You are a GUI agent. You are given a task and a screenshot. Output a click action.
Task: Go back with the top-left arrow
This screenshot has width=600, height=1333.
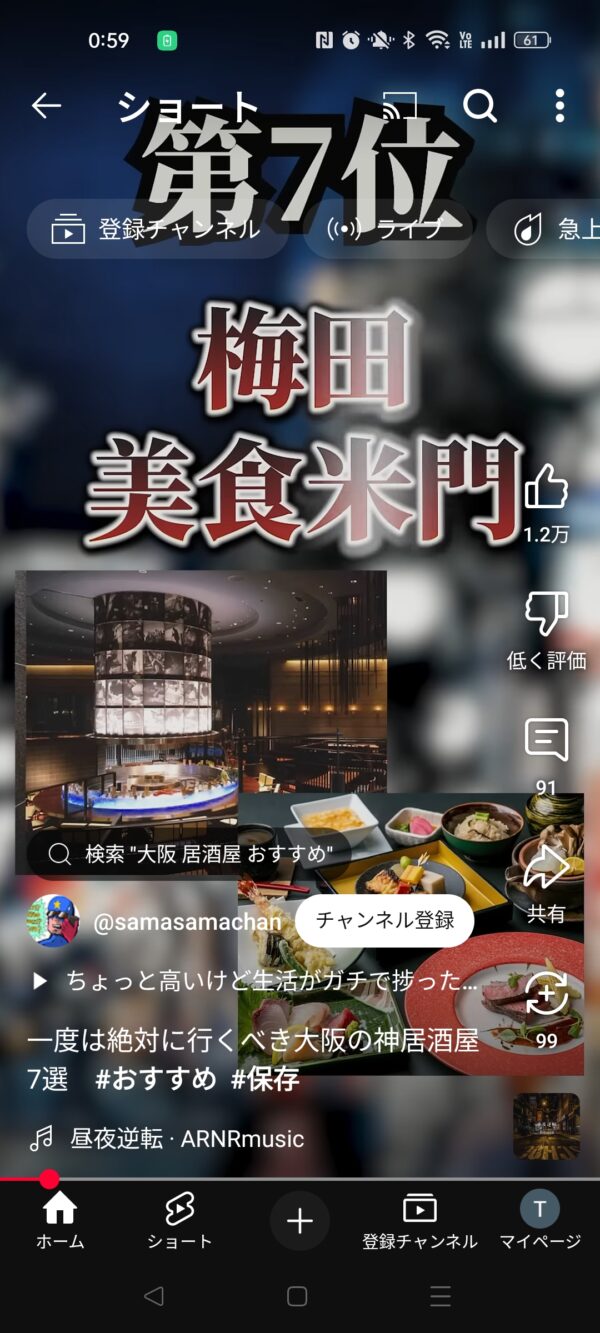46,105
